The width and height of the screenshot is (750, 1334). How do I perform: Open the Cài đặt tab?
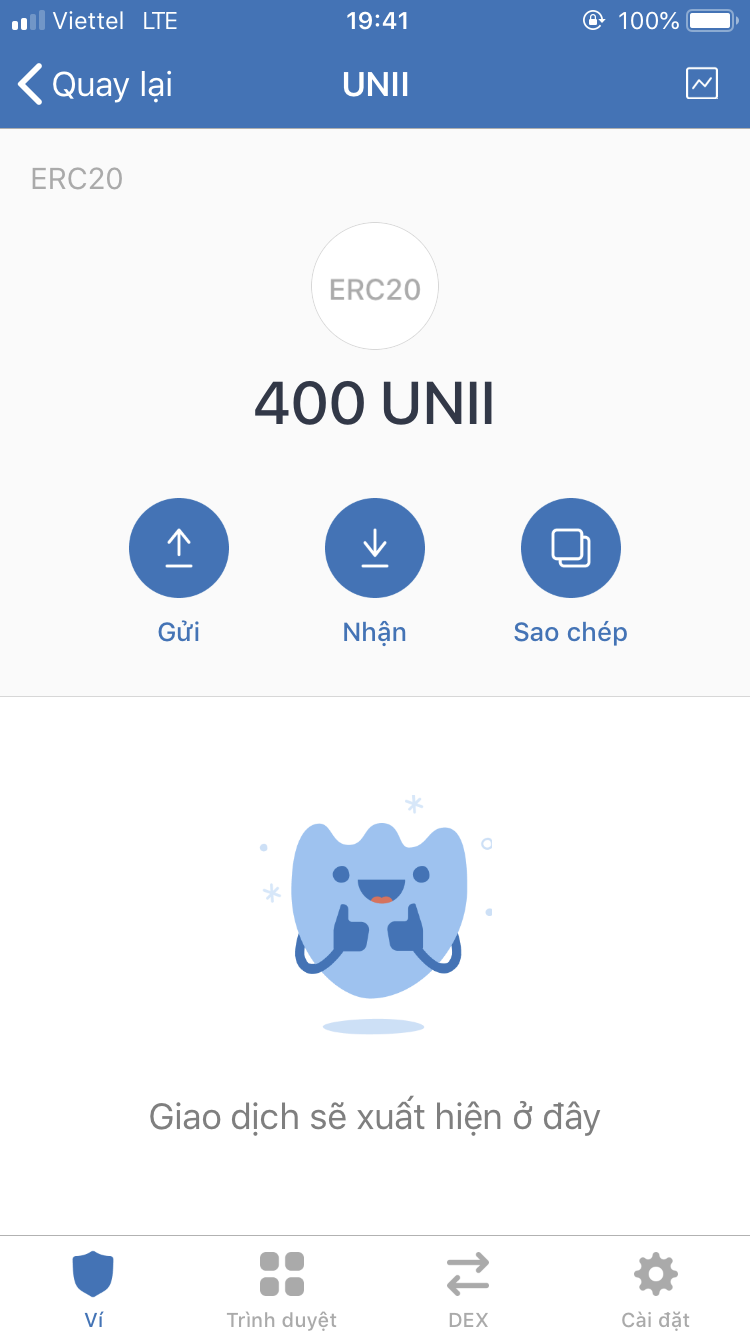tap(656, 1288)
